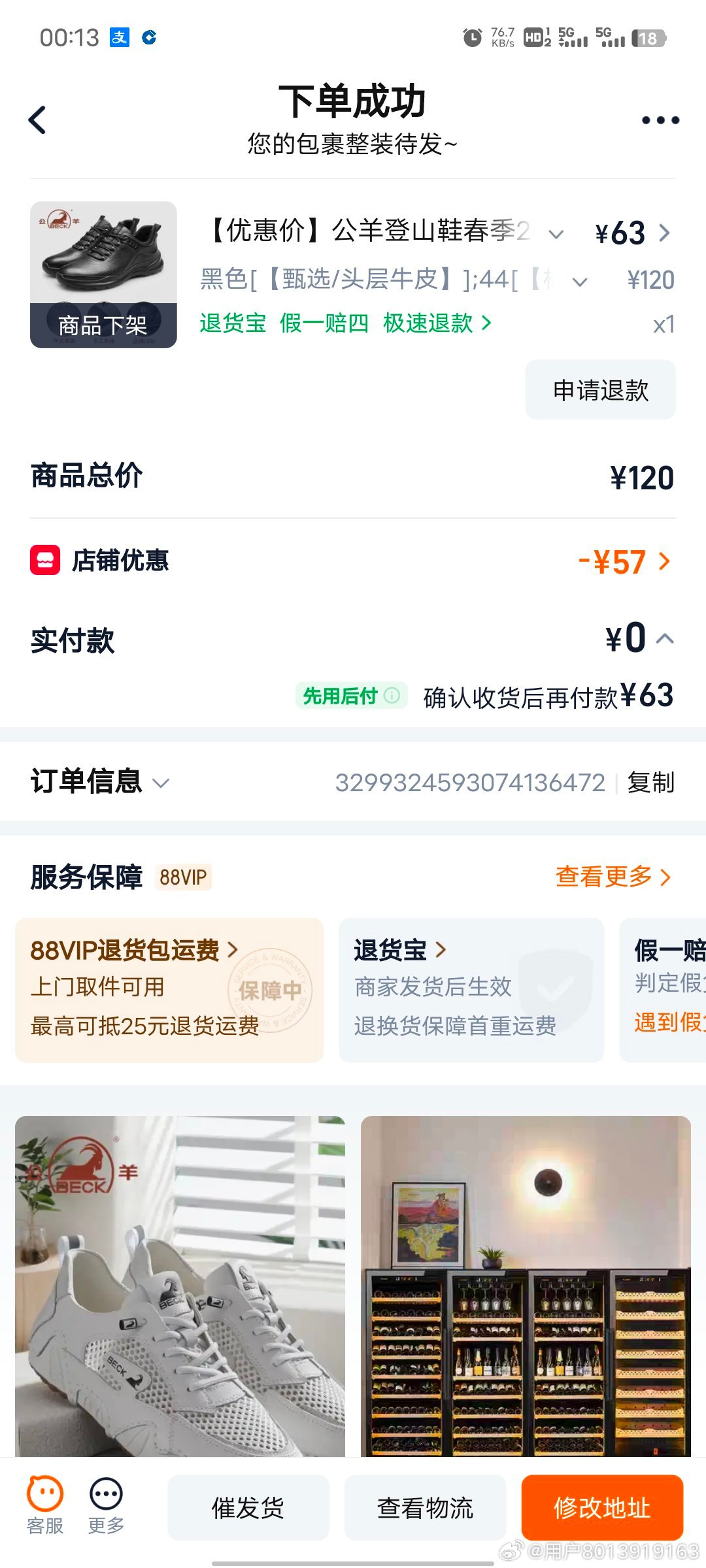Tap 申请退款 to request a refund
The height and width of the screenshot is (1568, 706).
point(600,390)
